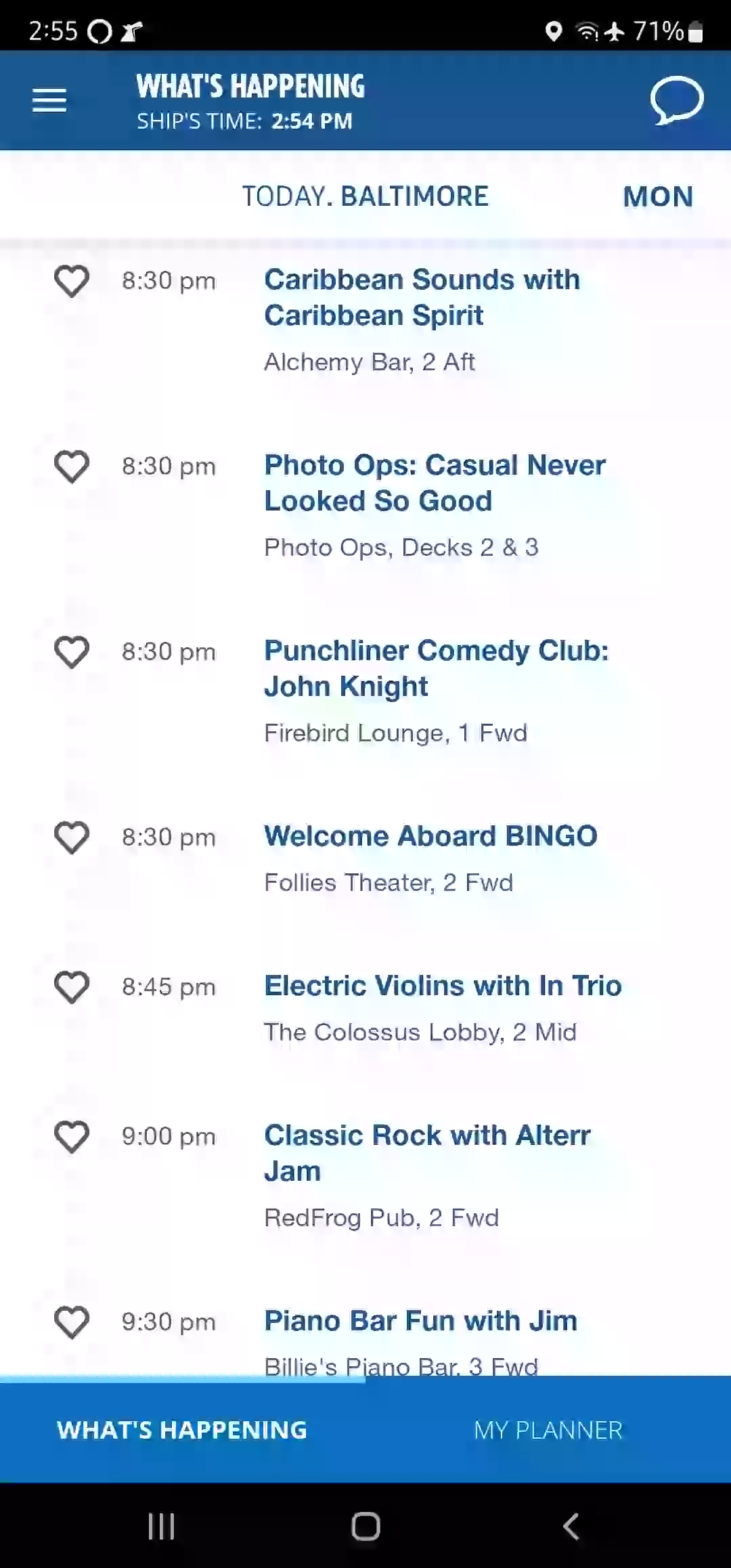Favorite the Photo Ops event
The width and height of the screenshot is (731, 1568).
pyautogui.click(x=72, y=466)
